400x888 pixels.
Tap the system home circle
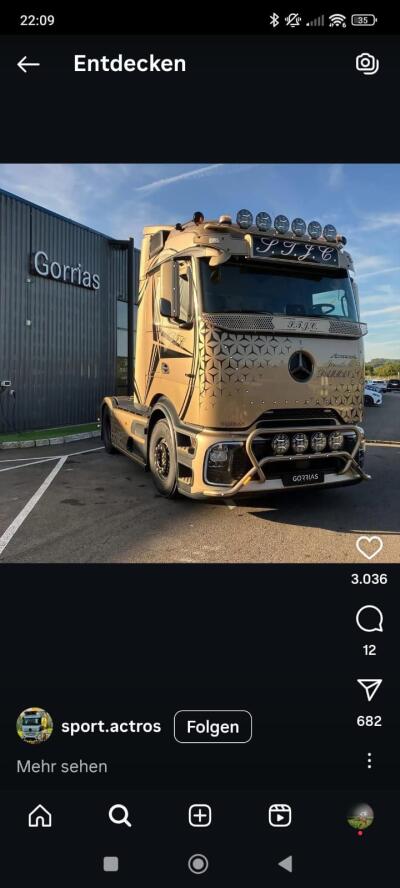click(x=198, y=864)
